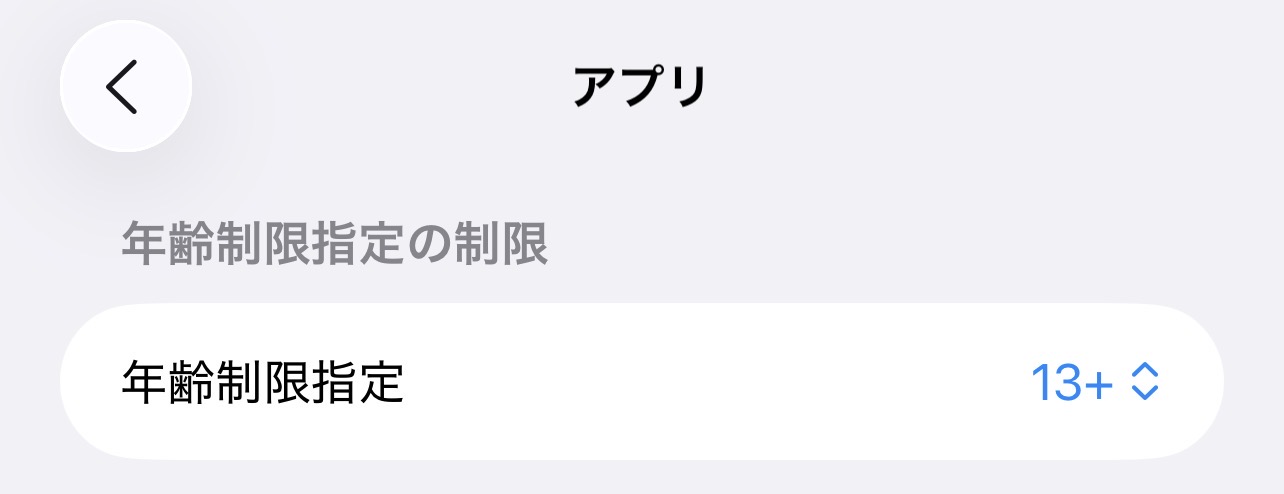
Task: Open the 年齢制限指定 13+ picker
Action: (1094, 383)
